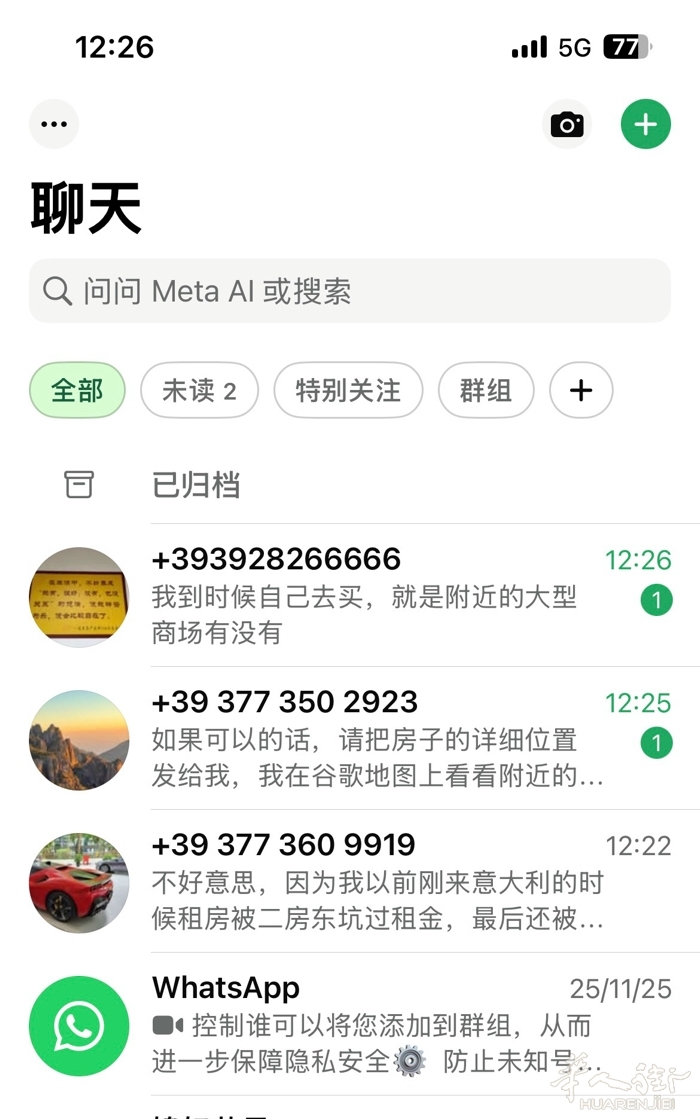Start a new chat with plus button
This screenshot has height=1119, width=700.
pos(646,125)
